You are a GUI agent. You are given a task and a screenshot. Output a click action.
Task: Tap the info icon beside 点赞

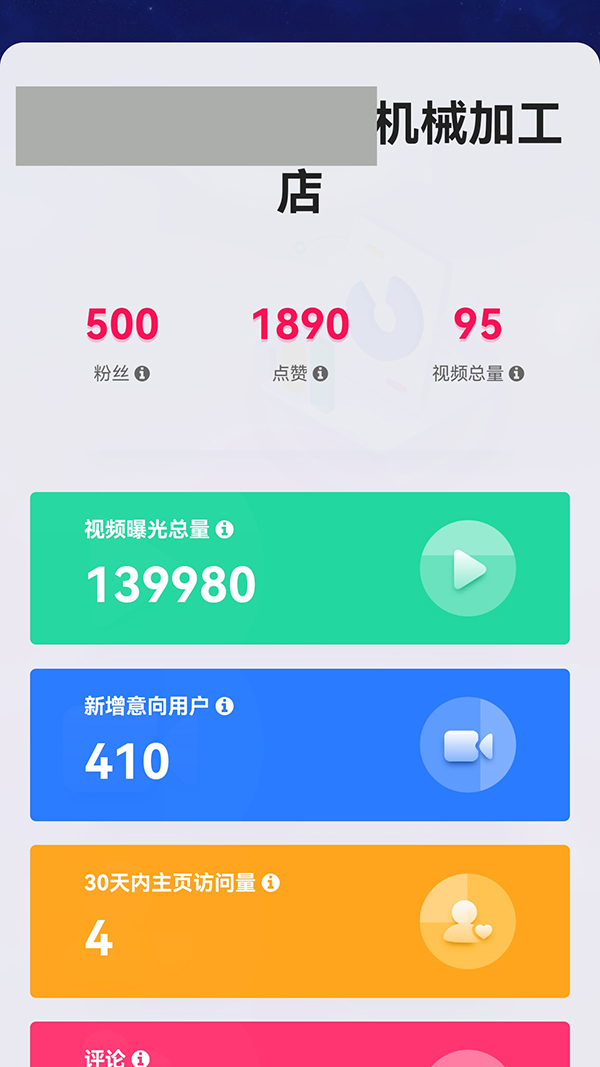320,373
